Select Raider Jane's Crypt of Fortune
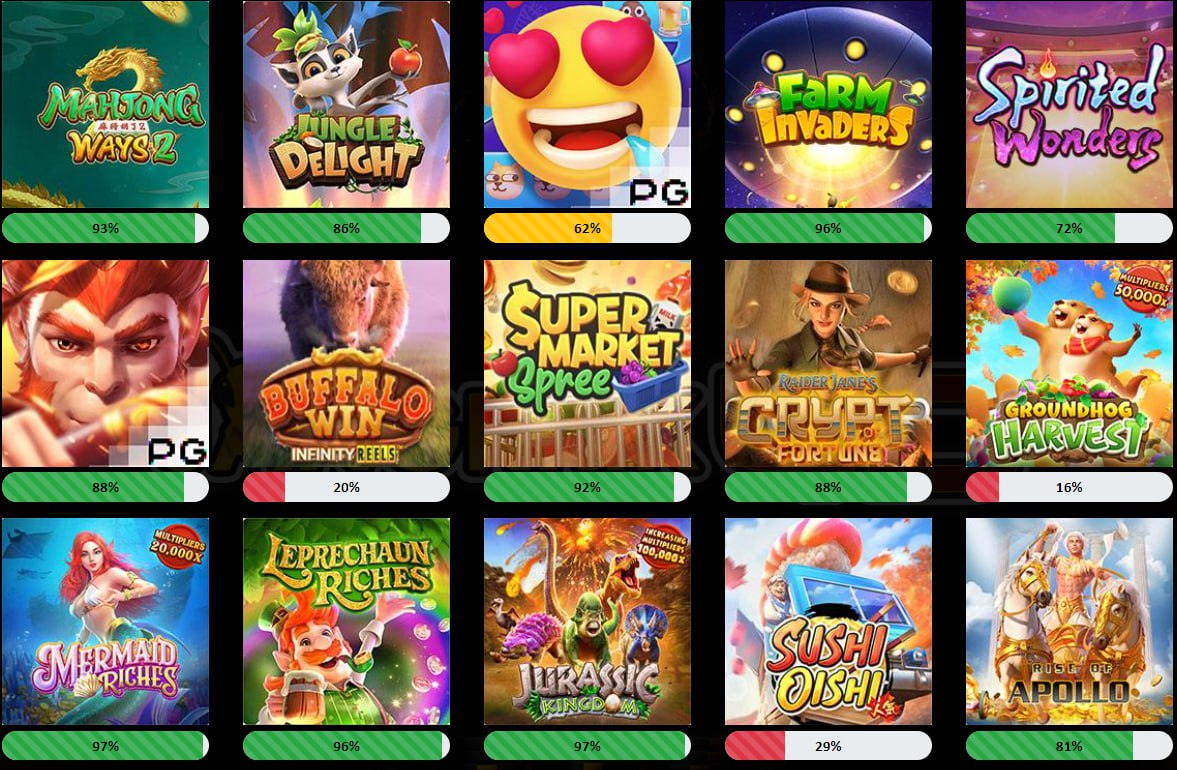This screenshot has width=1177, height=770. point(828,363)
